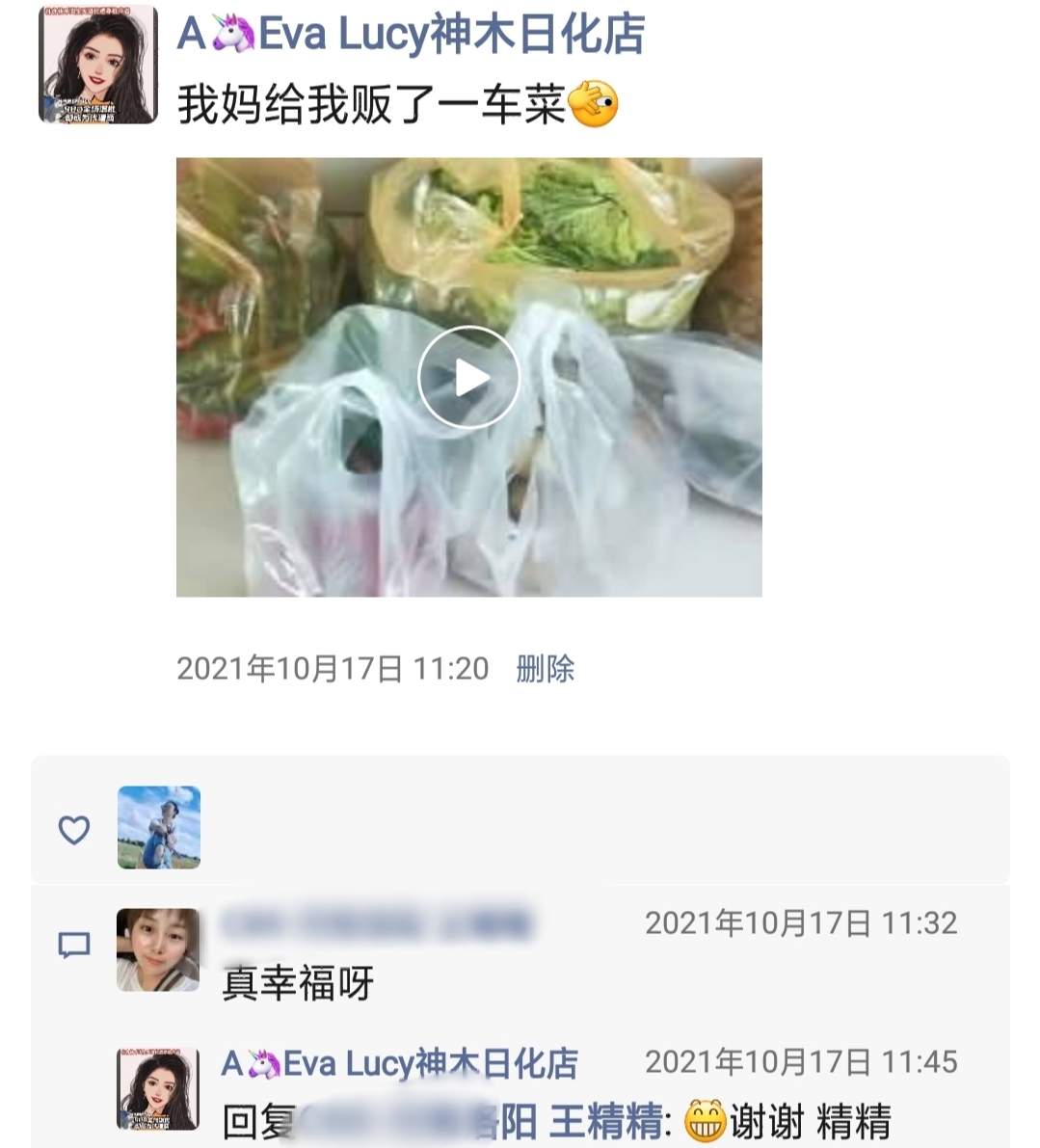Open the poster's profile avatar at top
The width and height of the screenshot is (1040, 1148).
tap(97, 65)
